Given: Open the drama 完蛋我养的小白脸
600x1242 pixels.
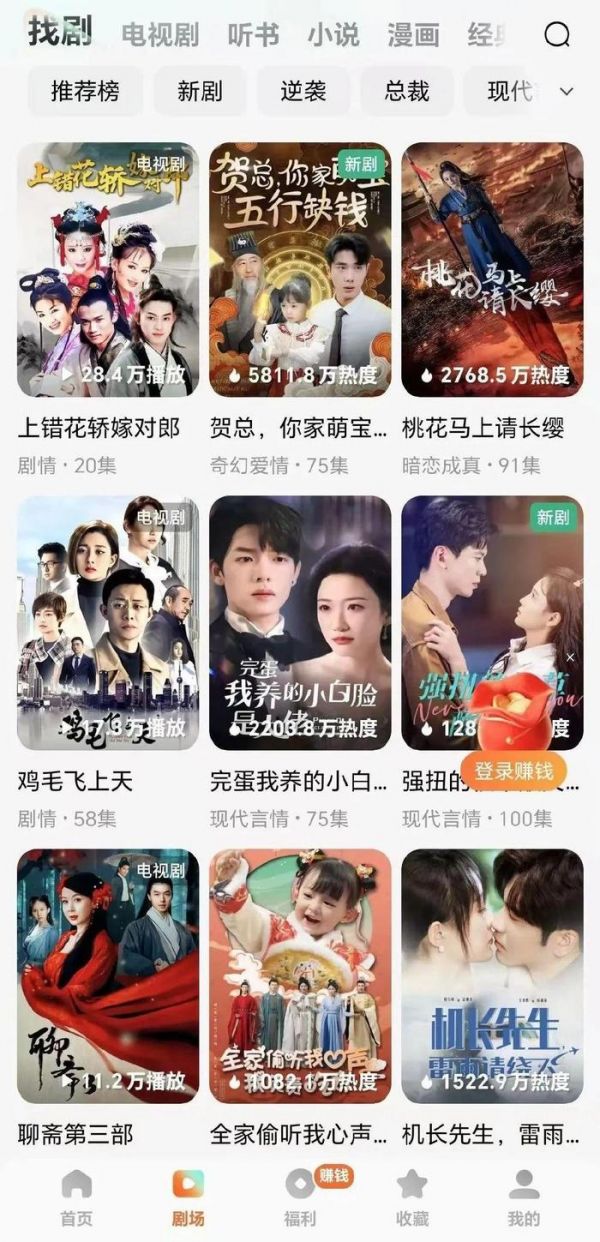Looking at the screenshot, I should pos(300,622).
